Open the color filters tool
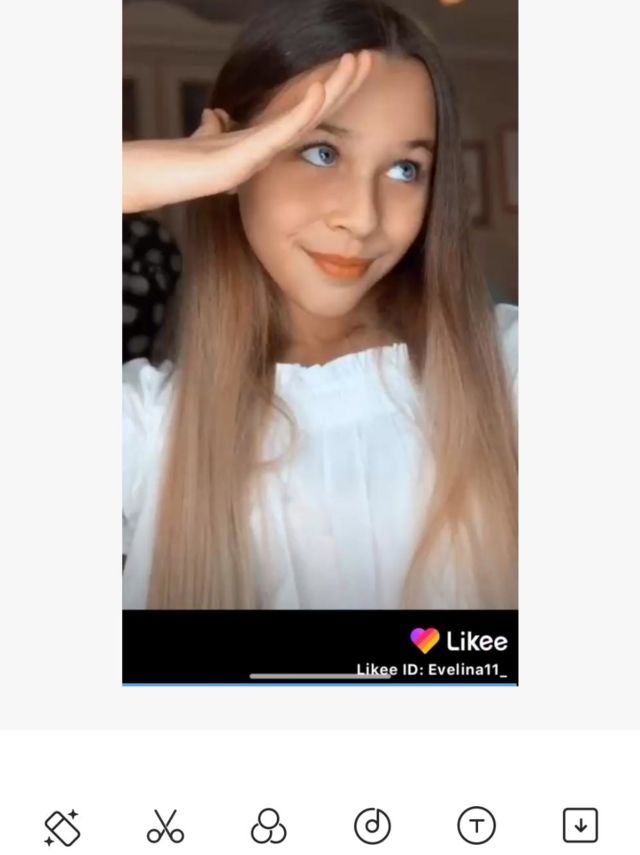 [x=268, y=827]
